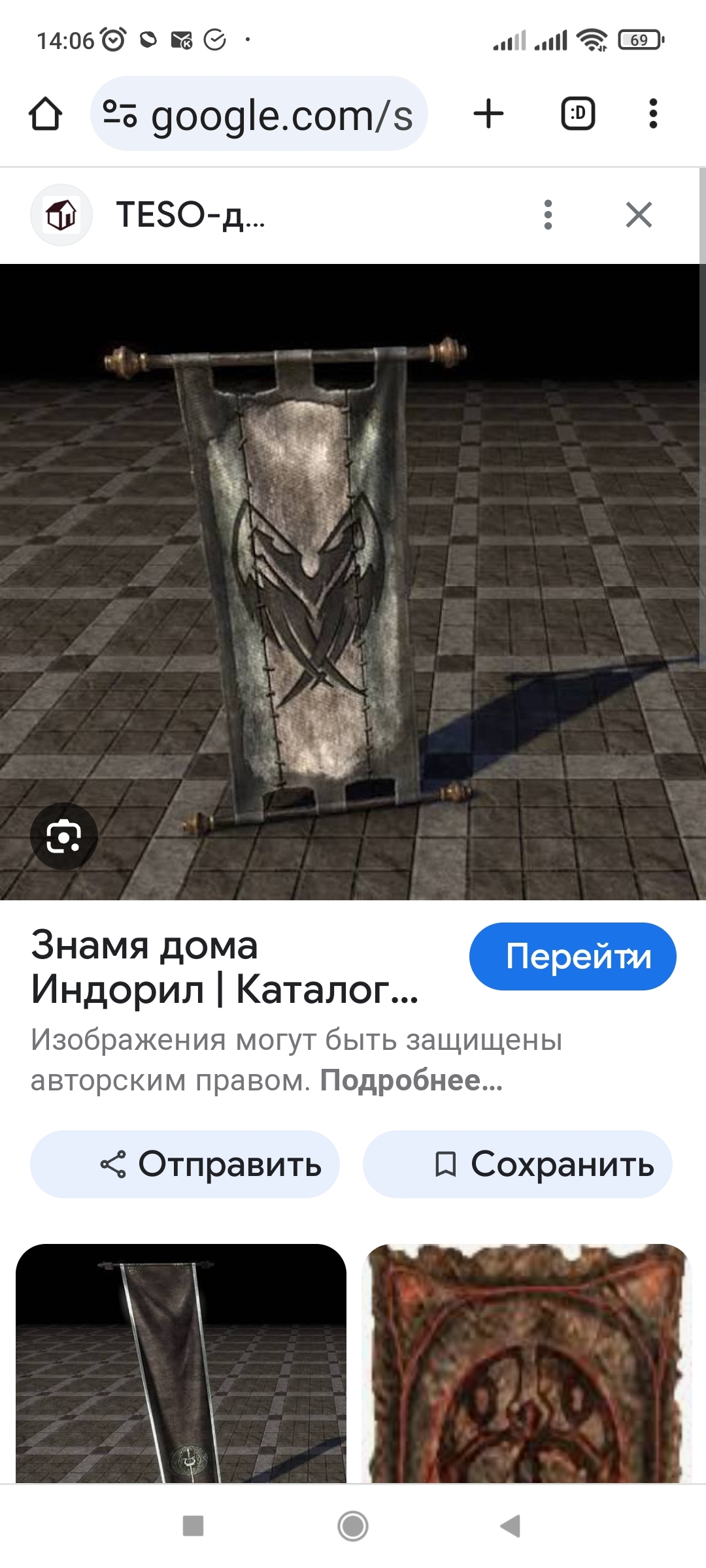Open recent apps from navigation bar
Viewport: 706px width, 1568px height.
pyautogui.click(x=193, y=1526)
